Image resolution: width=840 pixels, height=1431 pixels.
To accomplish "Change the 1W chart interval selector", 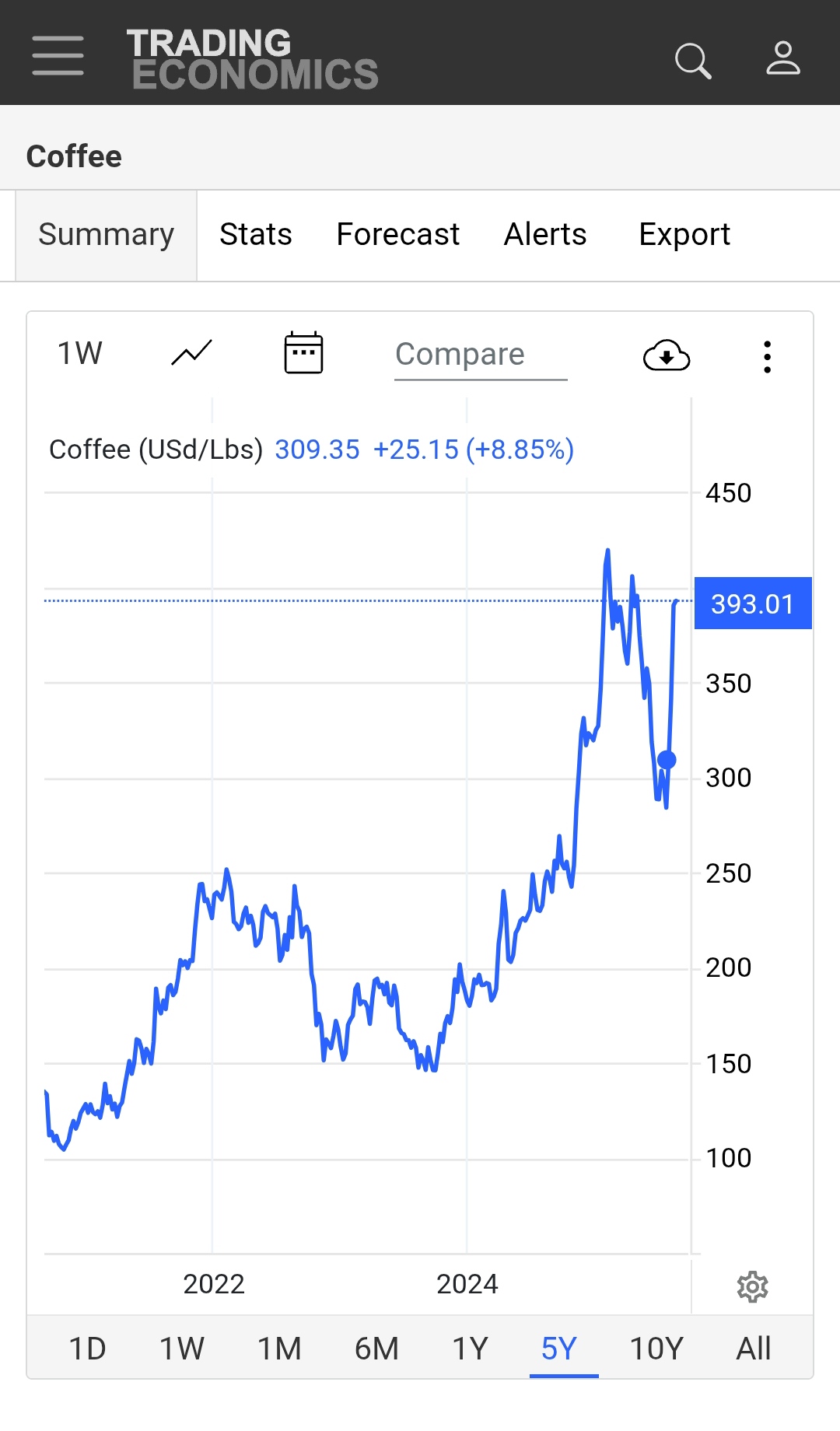I will click(x=80, y=353).
